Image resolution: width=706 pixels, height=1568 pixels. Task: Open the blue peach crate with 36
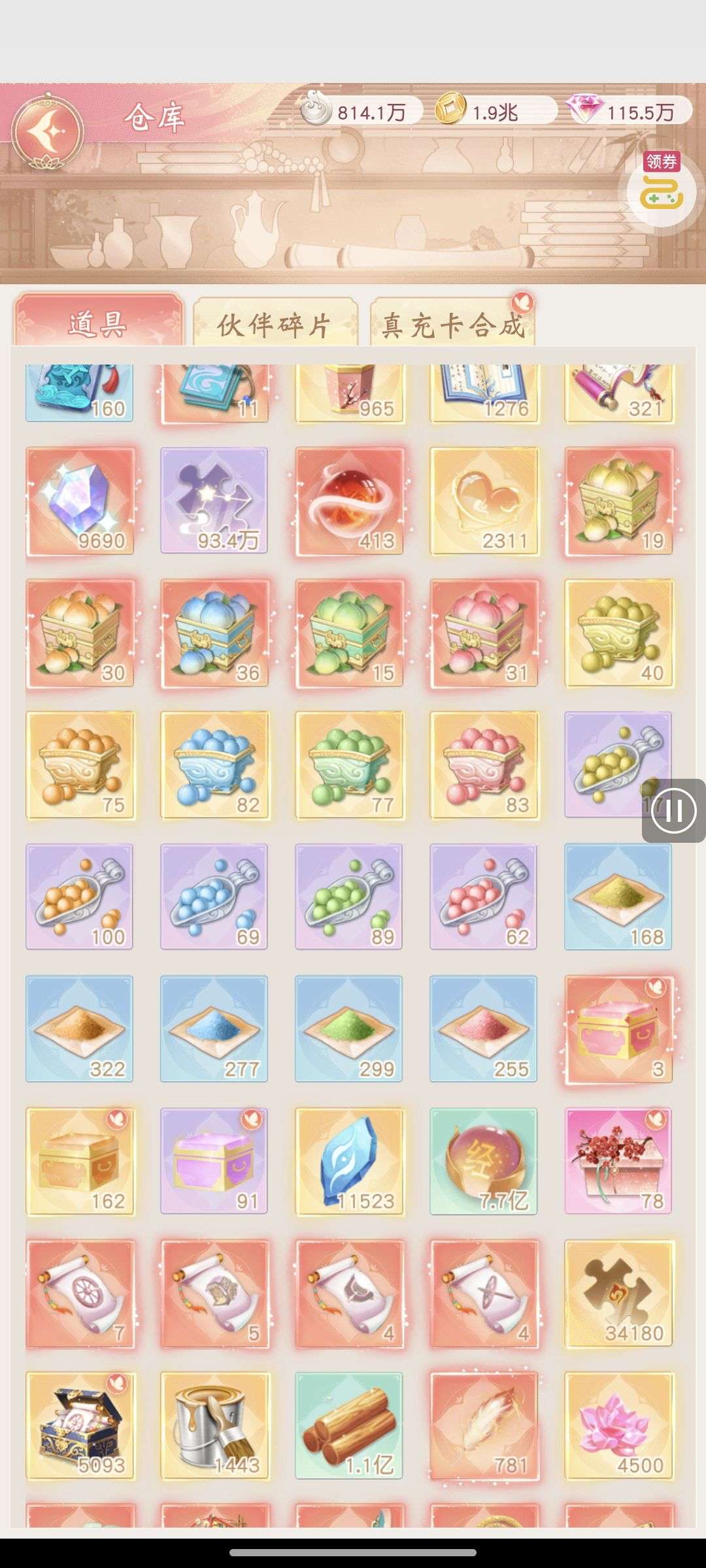pyautogui.click(x=214, y=634)
